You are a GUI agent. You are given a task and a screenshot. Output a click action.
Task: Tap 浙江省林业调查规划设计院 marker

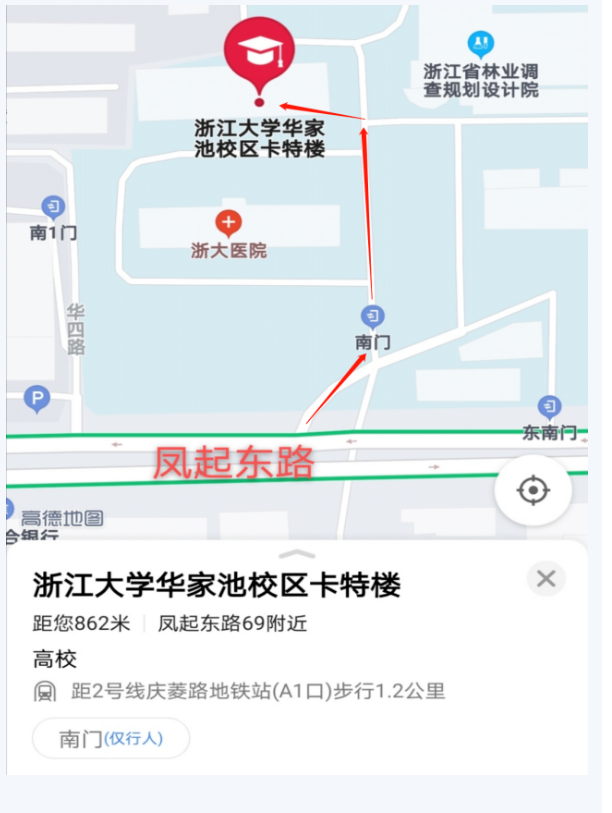(x=481, y=44)
